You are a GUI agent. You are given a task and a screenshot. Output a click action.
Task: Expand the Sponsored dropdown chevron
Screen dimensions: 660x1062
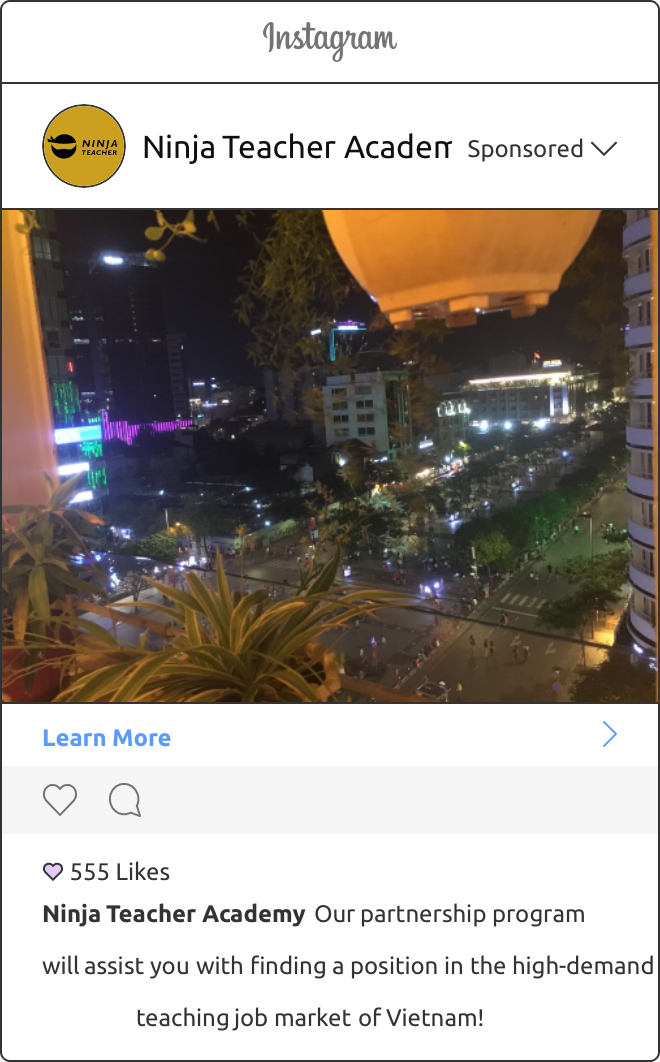click(604, 149)
